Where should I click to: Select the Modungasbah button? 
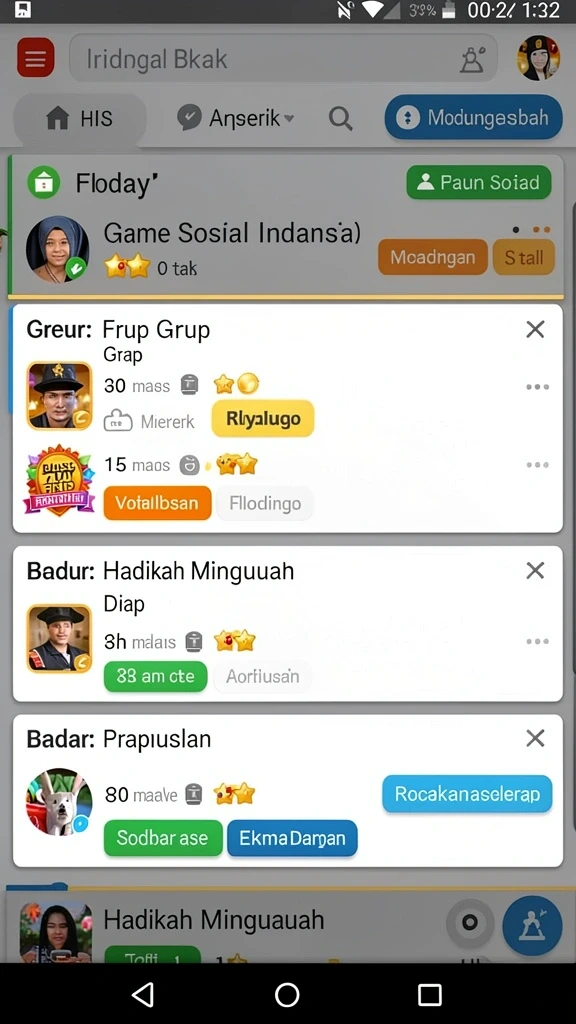pyautogui.click(x=473, y=118)
